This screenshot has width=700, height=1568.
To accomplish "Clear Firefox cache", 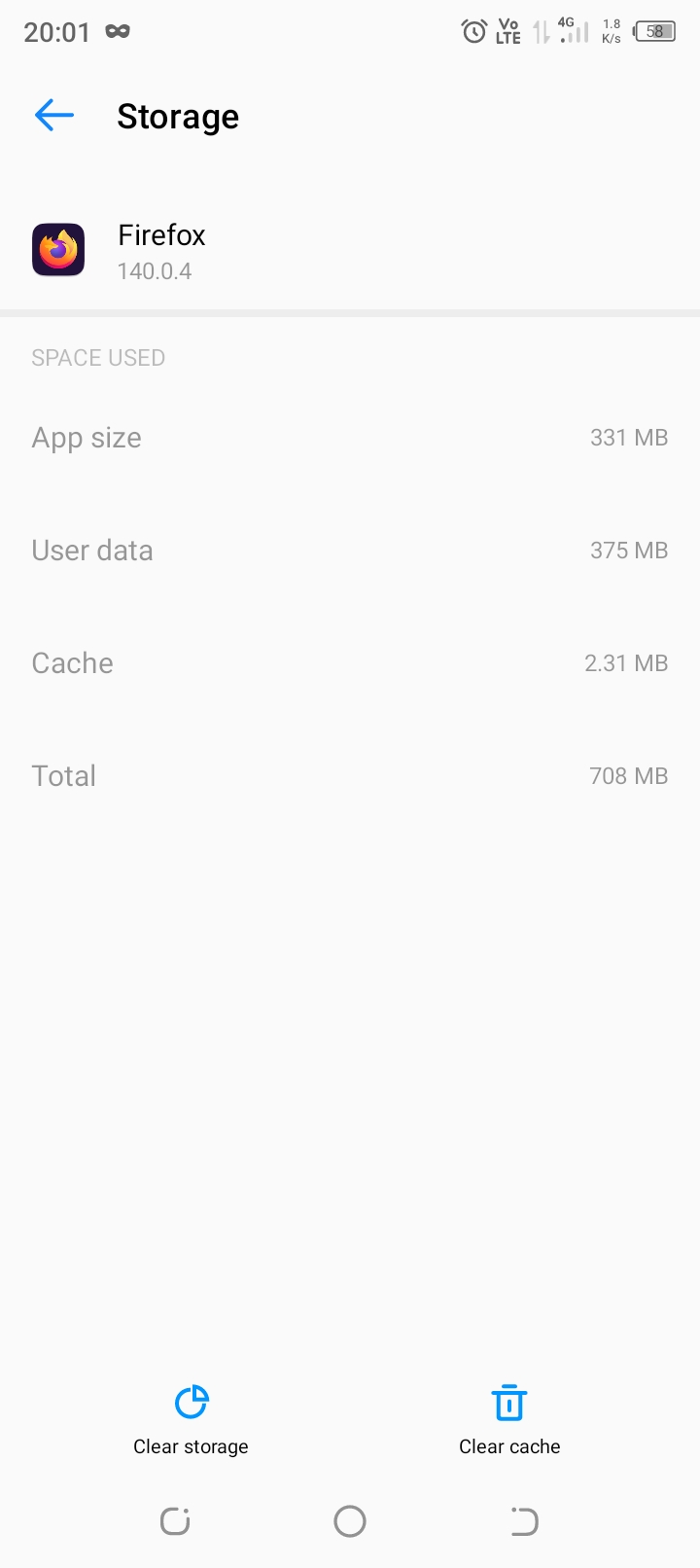I will [x=509, y=1419].
